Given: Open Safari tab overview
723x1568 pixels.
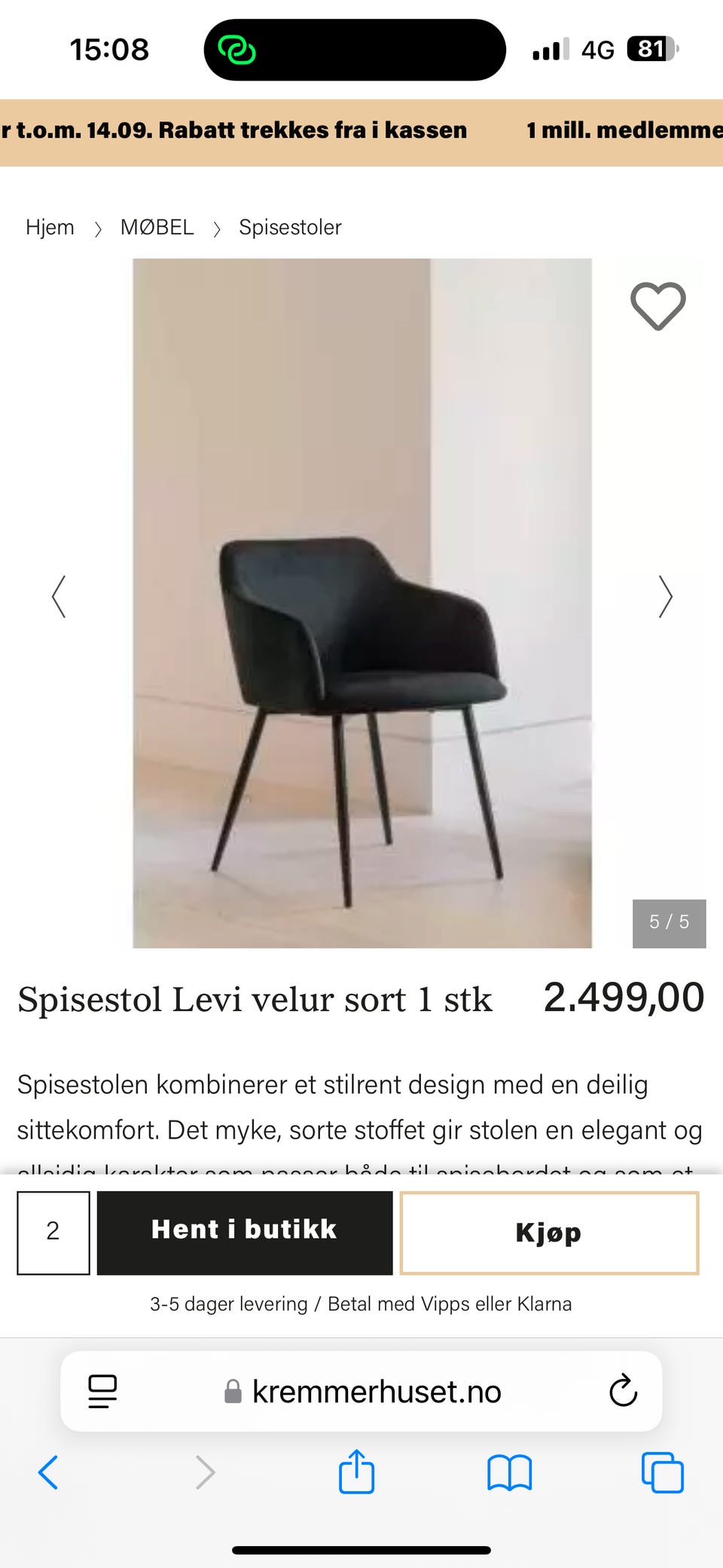Looking at the screenshot, I should (x=662, y=1472).
